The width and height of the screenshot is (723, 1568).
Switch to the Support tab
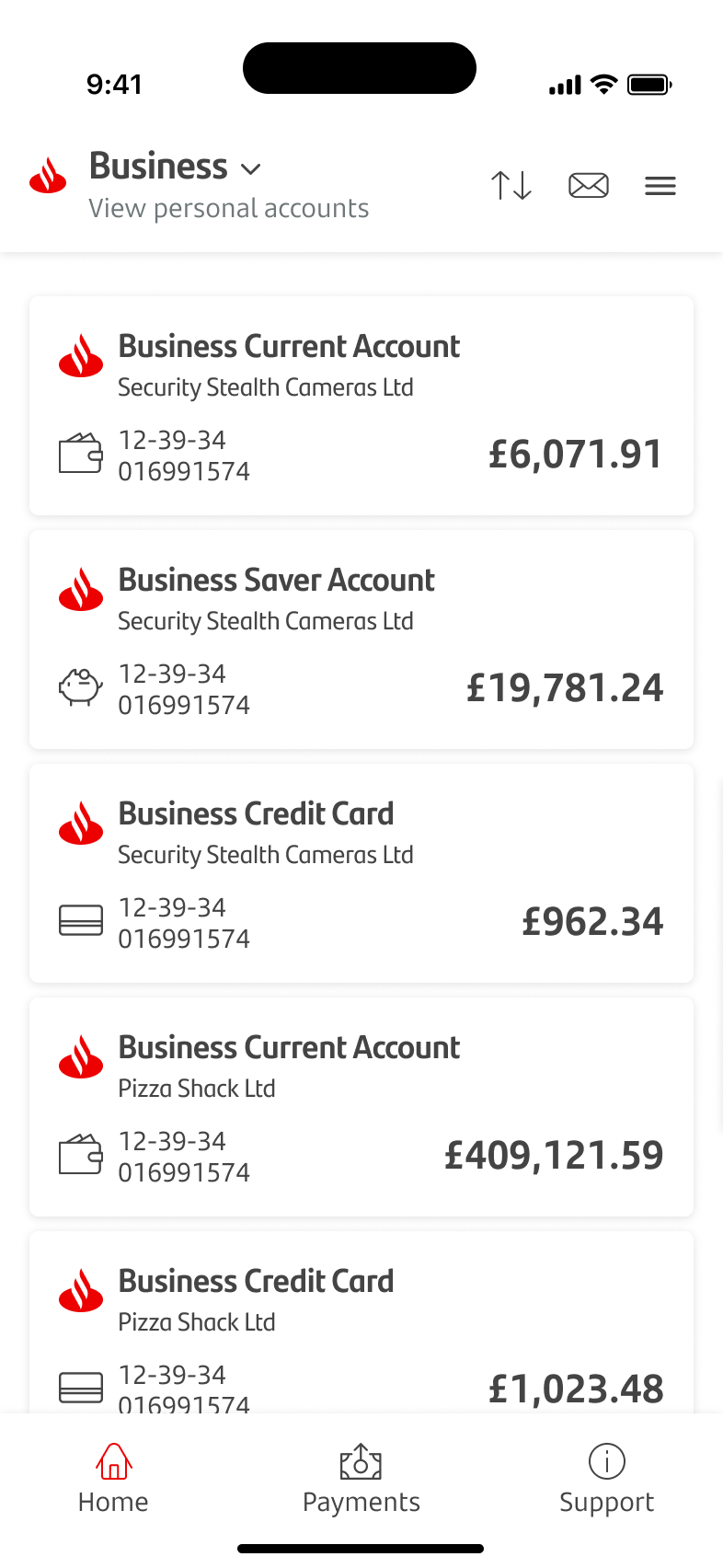coord(606,1477)
